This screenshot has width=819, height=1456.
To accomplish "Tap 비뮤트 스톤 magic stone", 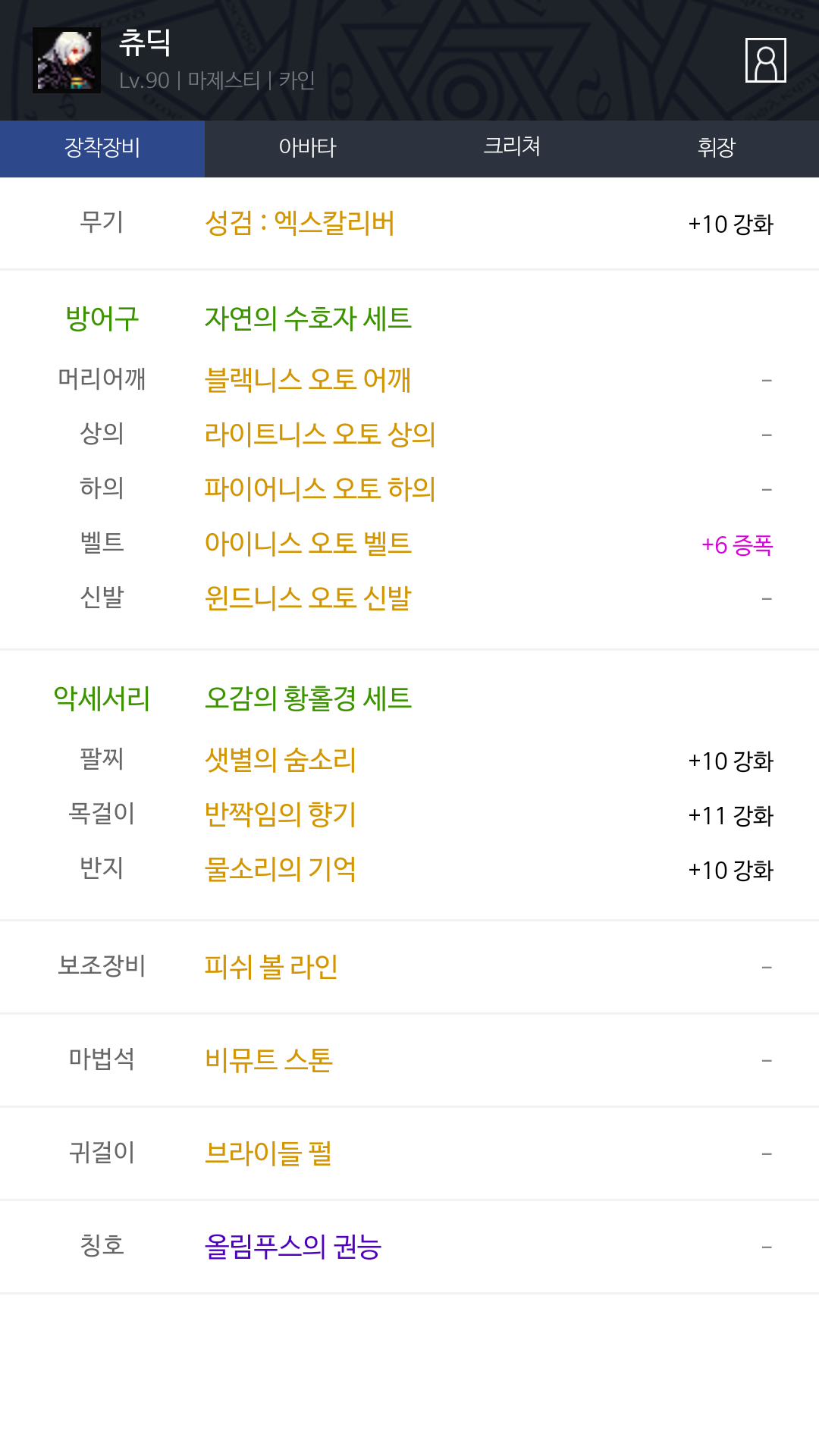I will [x=268, y=1060].
